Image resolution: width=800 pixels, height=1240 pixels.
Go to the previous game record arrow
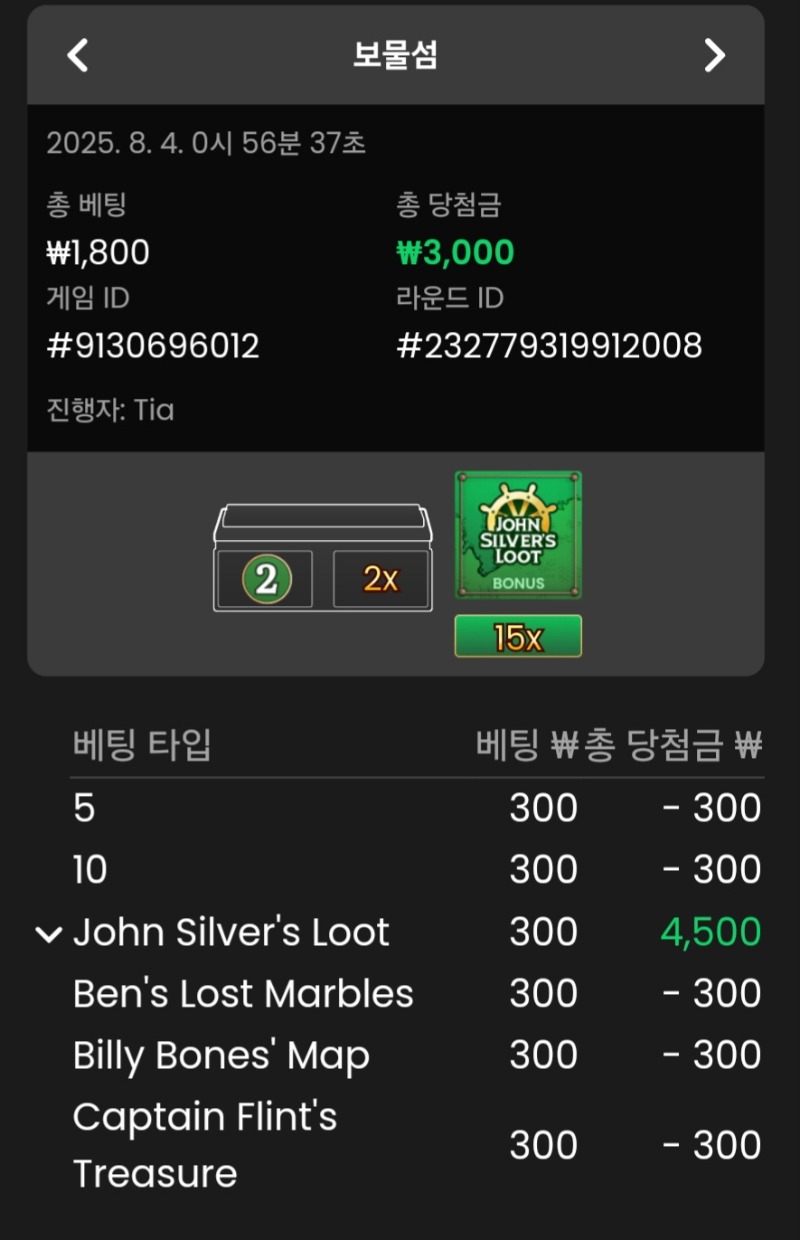[78, 56]
